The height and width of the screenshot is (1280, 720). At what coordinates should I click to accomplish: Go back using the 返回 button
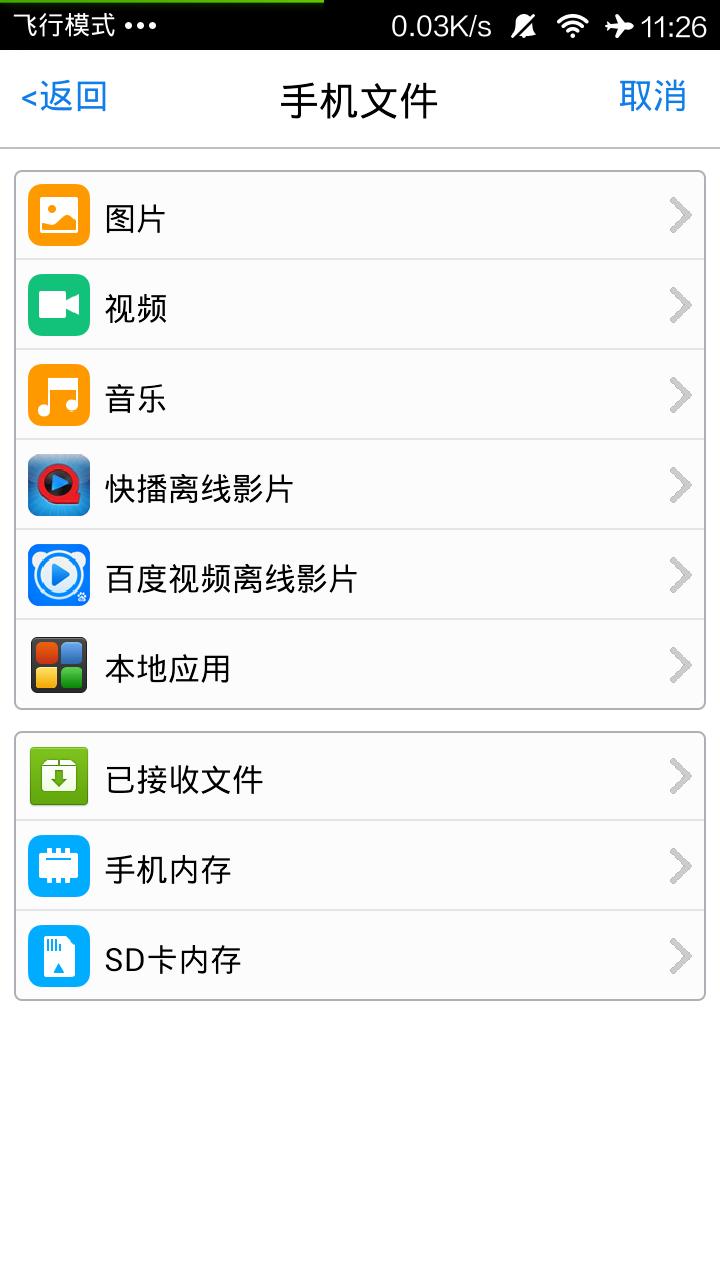(x=64, y=97)
